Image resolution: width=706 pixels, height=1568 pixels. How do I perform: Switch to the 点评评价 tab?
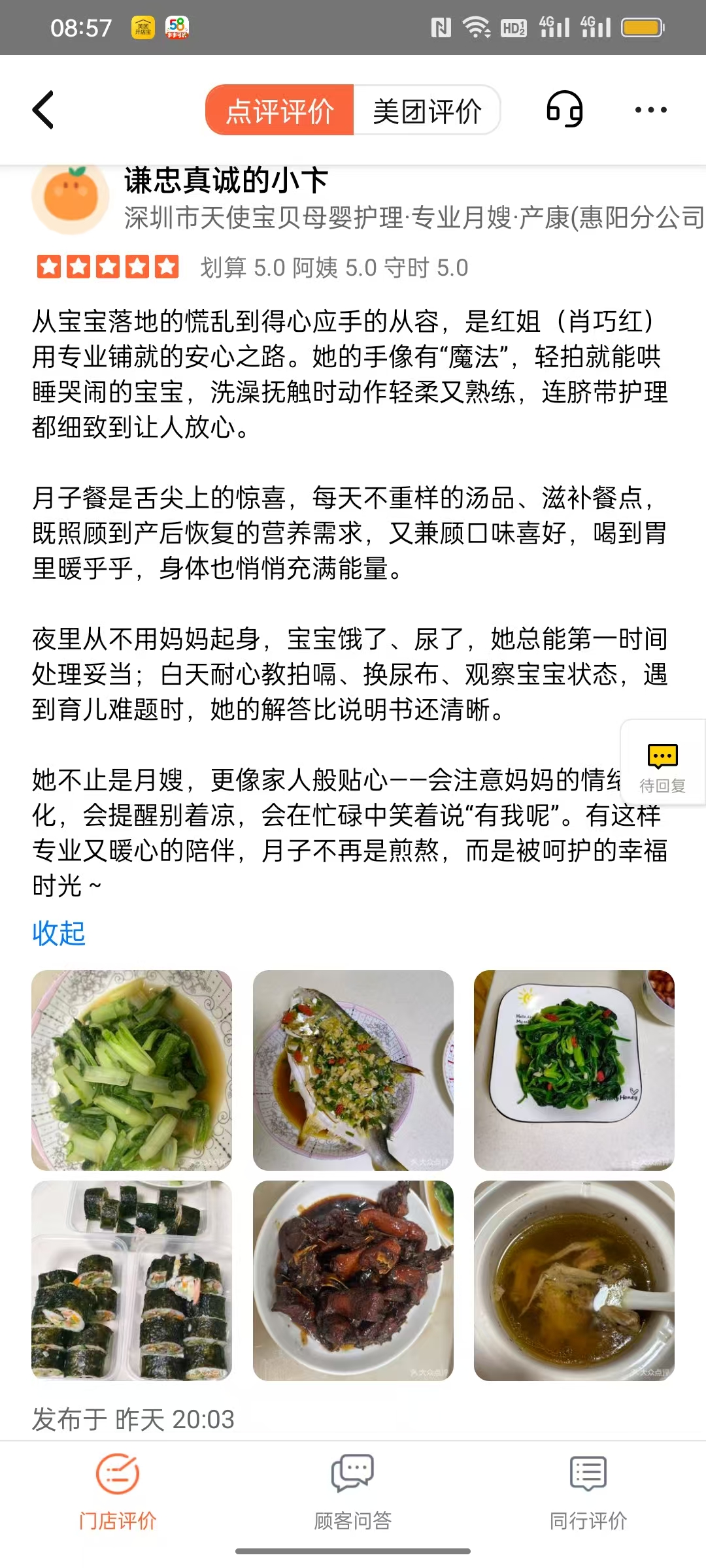pyautogui.click(x=280, y=110)
